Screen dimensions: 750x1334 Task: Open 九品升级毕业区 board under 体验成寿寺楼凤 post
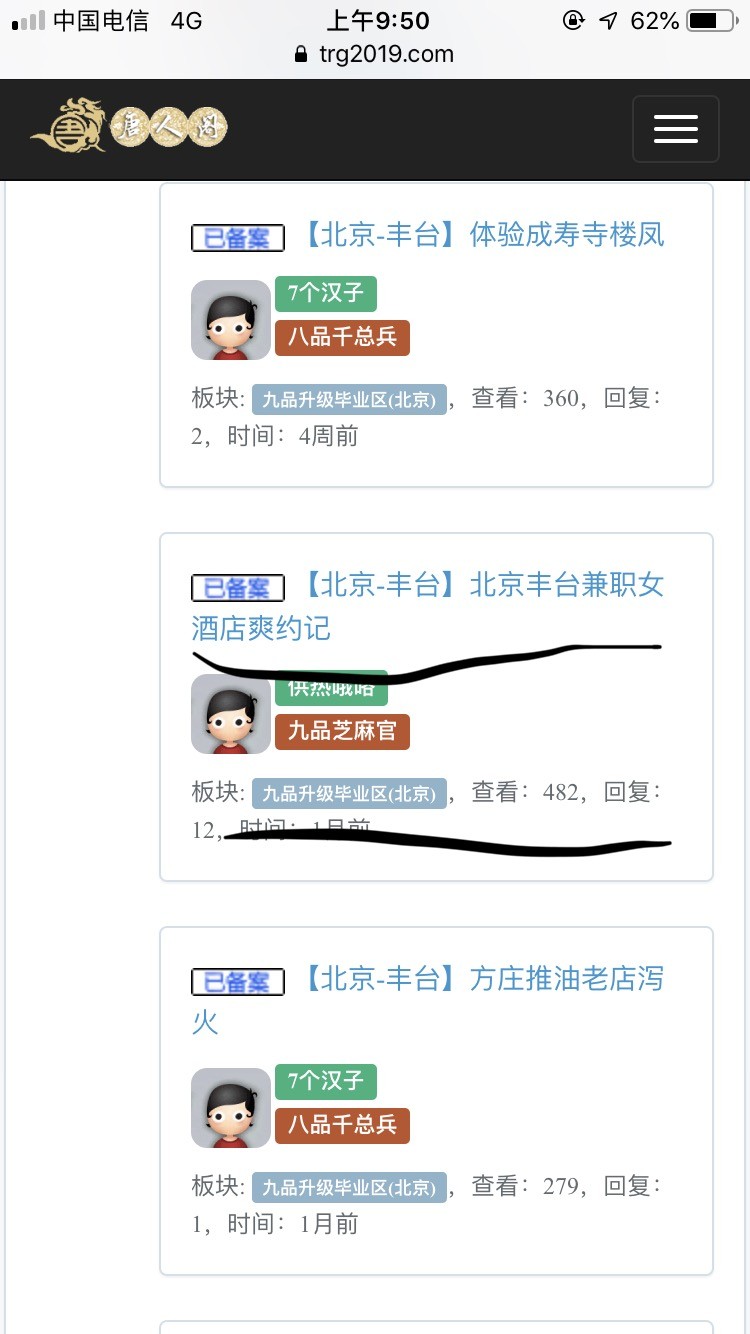pos(348,400)
